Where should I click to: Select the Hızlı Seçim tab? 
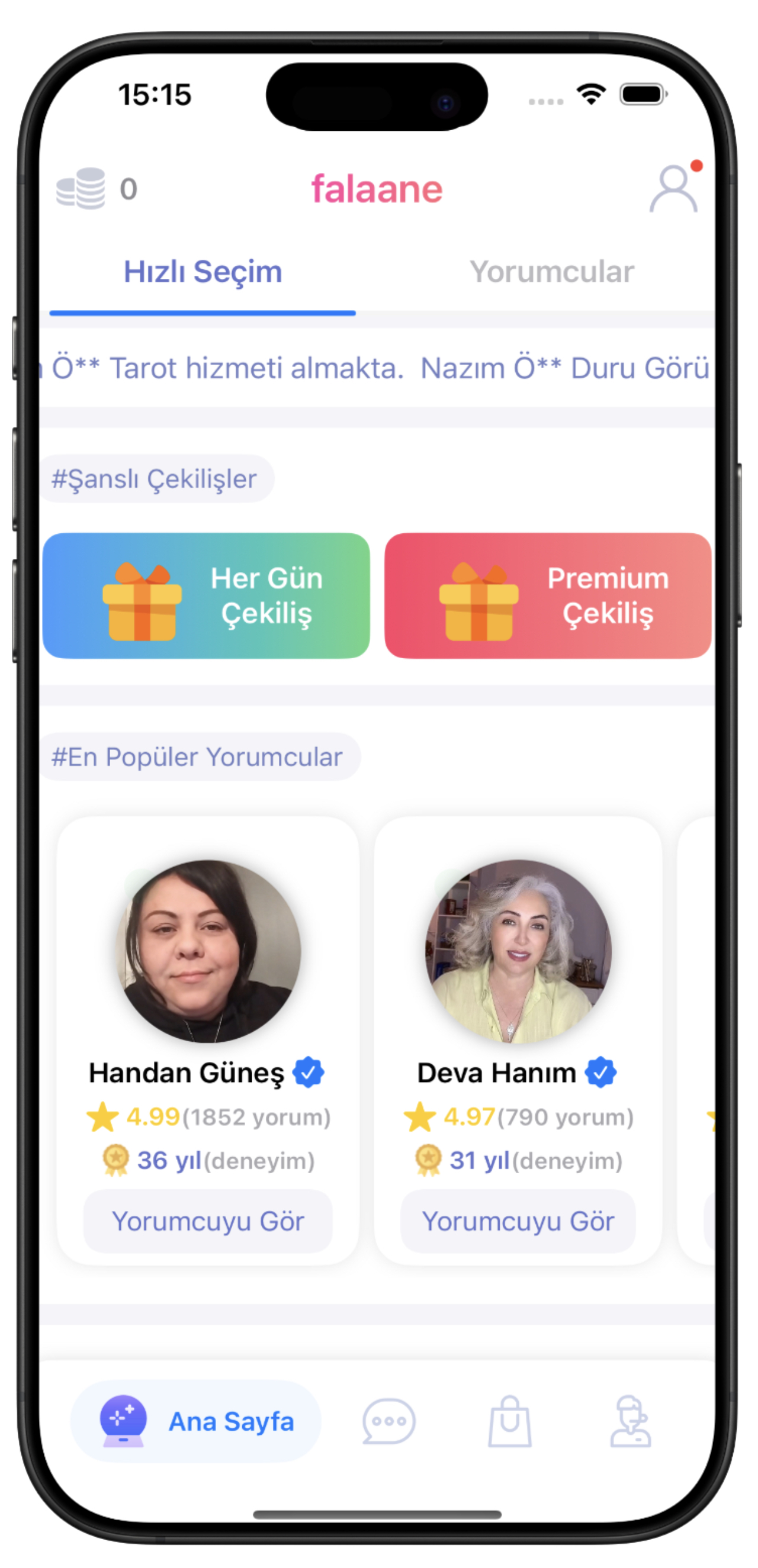(203, 272)
